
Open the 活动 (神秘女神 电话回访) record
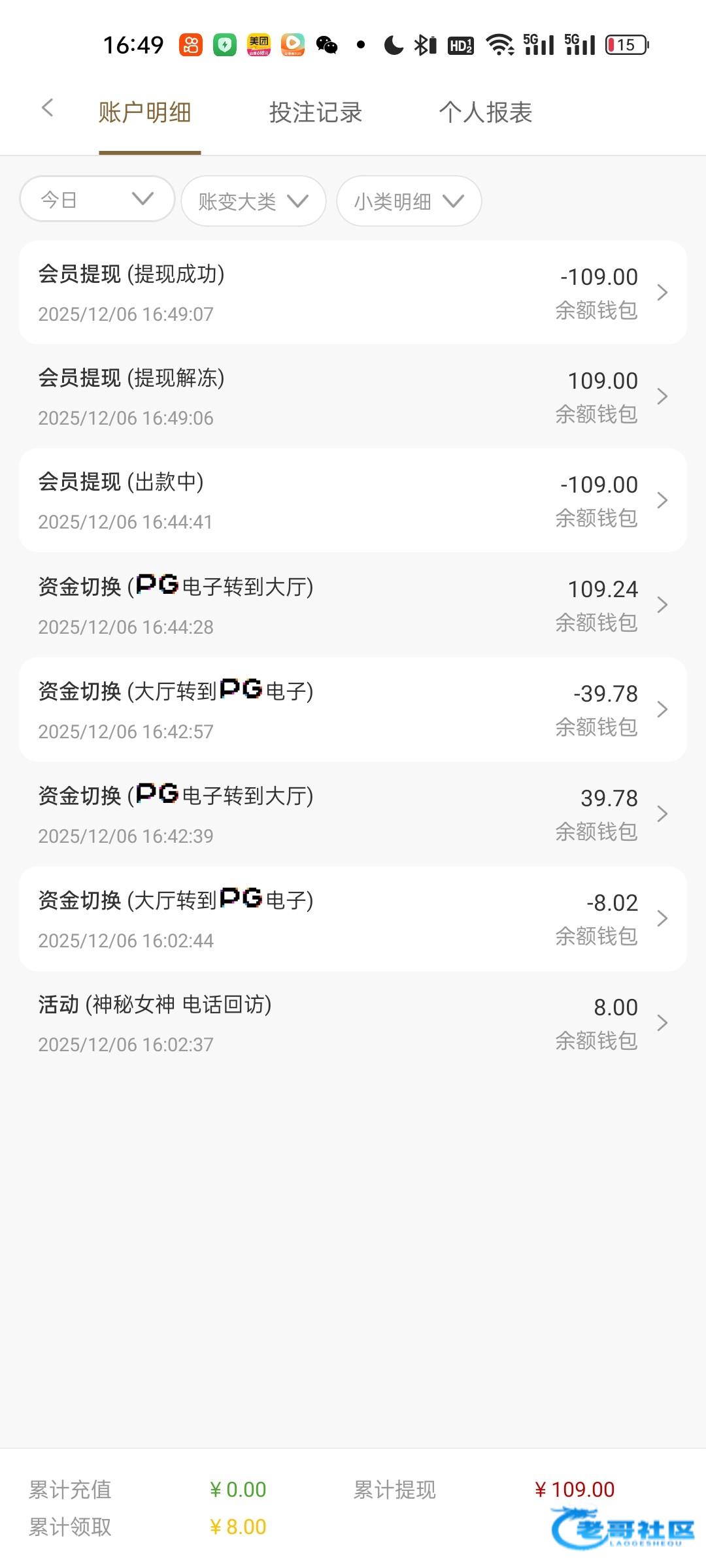pos(353,1022)
